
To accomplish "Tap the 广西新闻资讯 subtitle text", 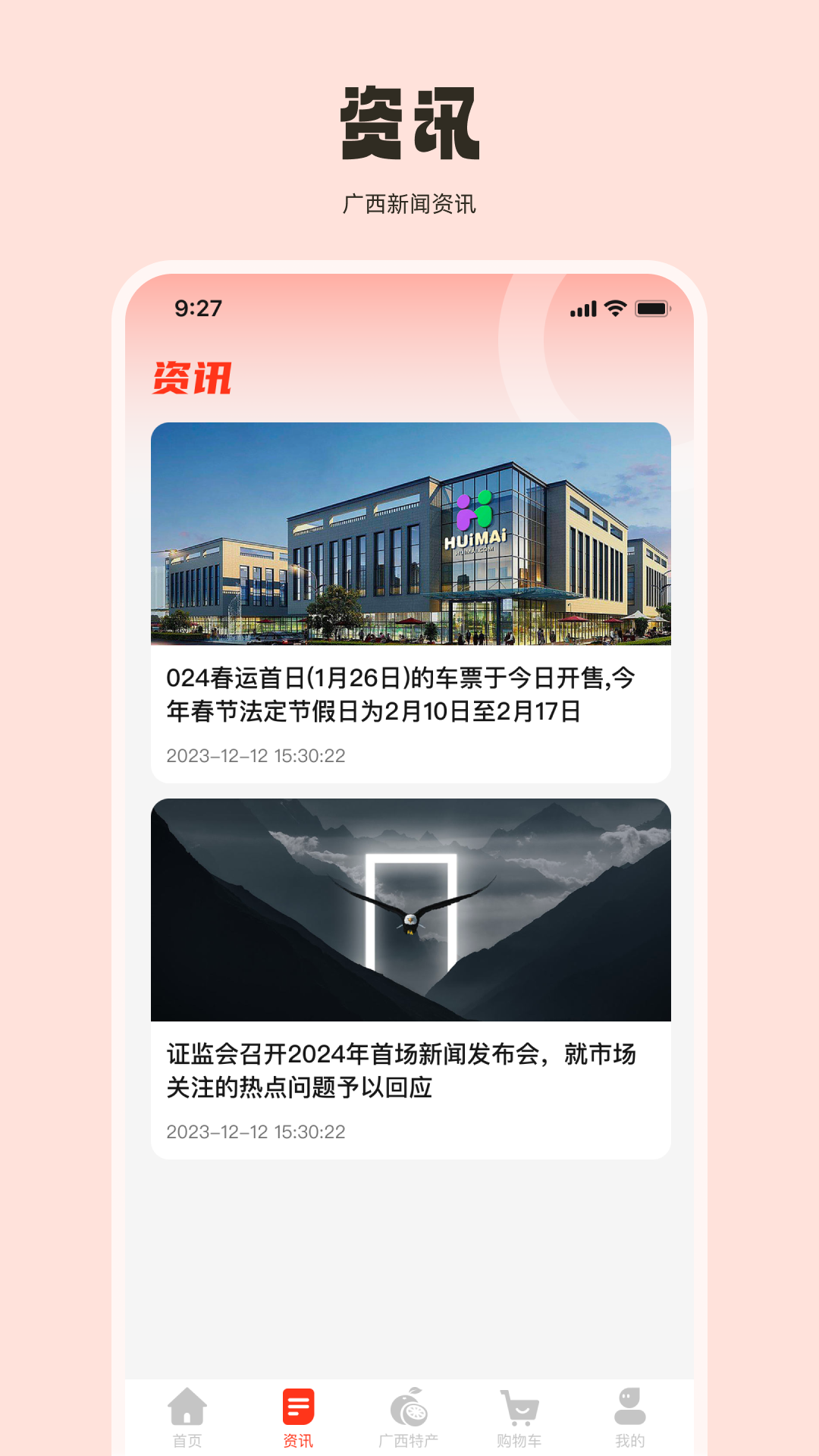I will pos(409,202).
